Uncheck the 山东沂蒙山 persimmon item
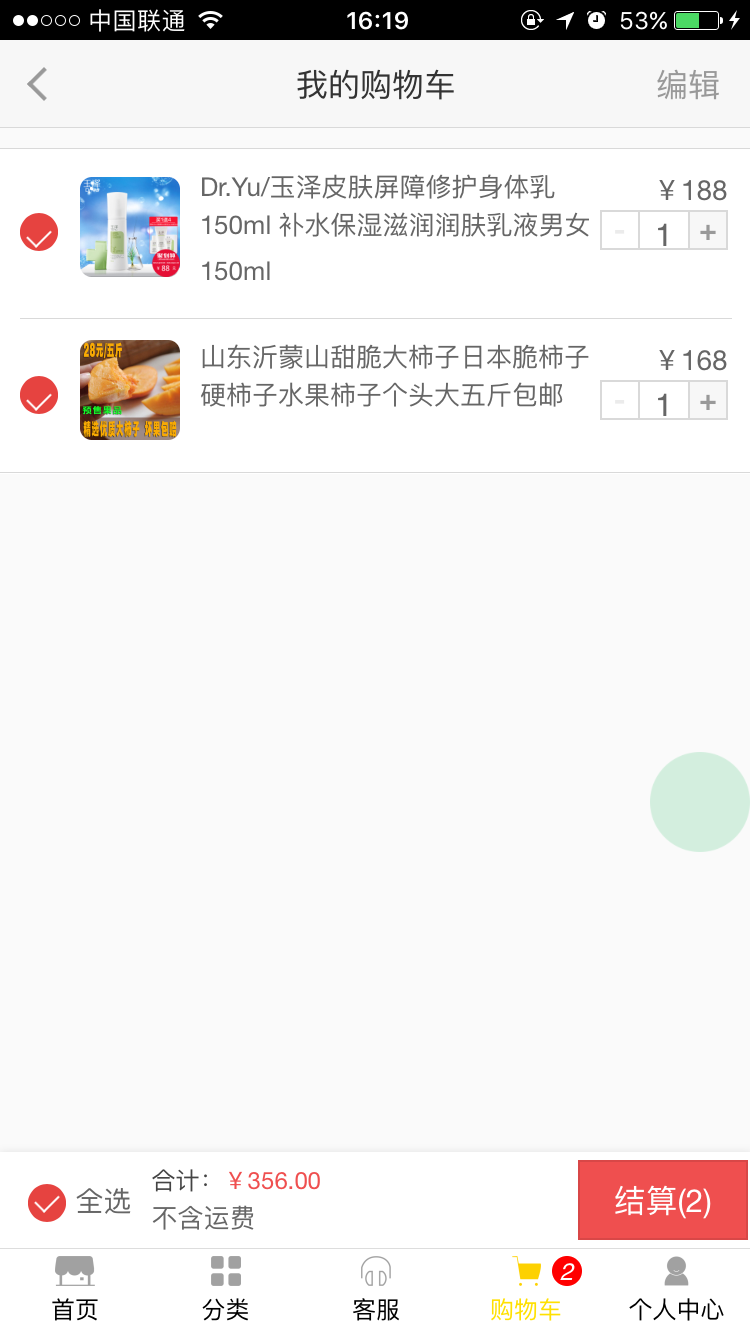This screenshot has width=750, height=1334. coord(39,394)
